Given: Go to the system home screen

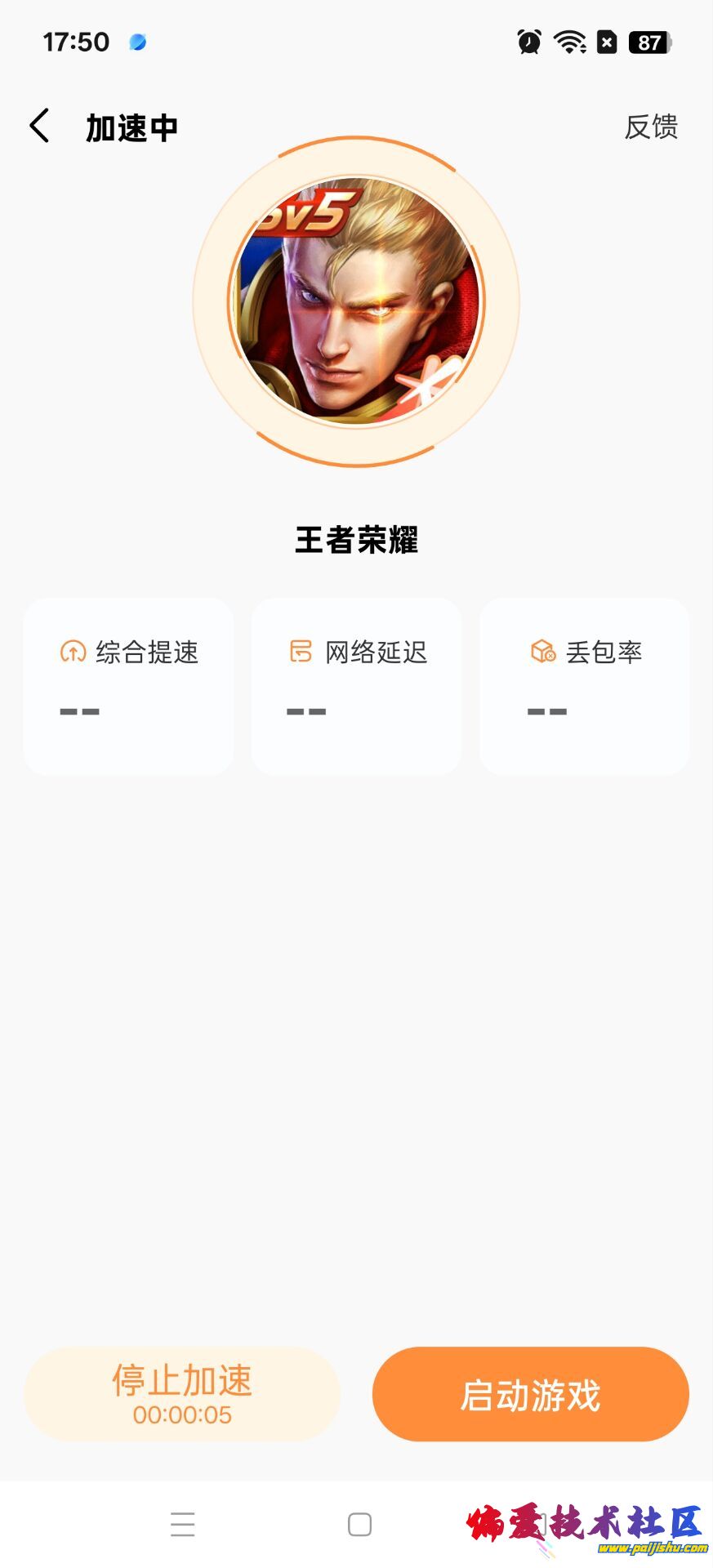Looking at the screenshot, I should coord(359,1524).
